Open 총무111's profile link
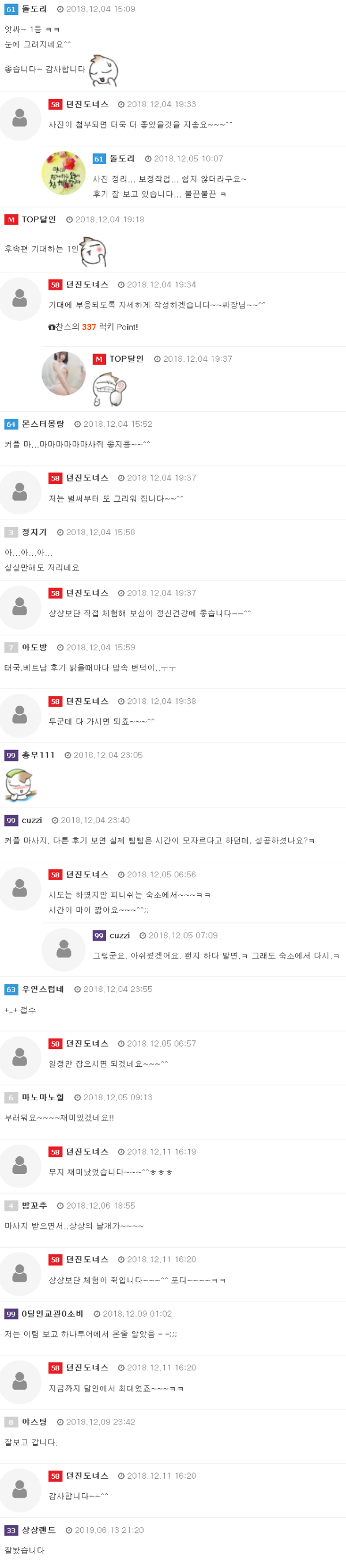The width and height of the screenshot is (346, 1568). [x=37, y=755]
